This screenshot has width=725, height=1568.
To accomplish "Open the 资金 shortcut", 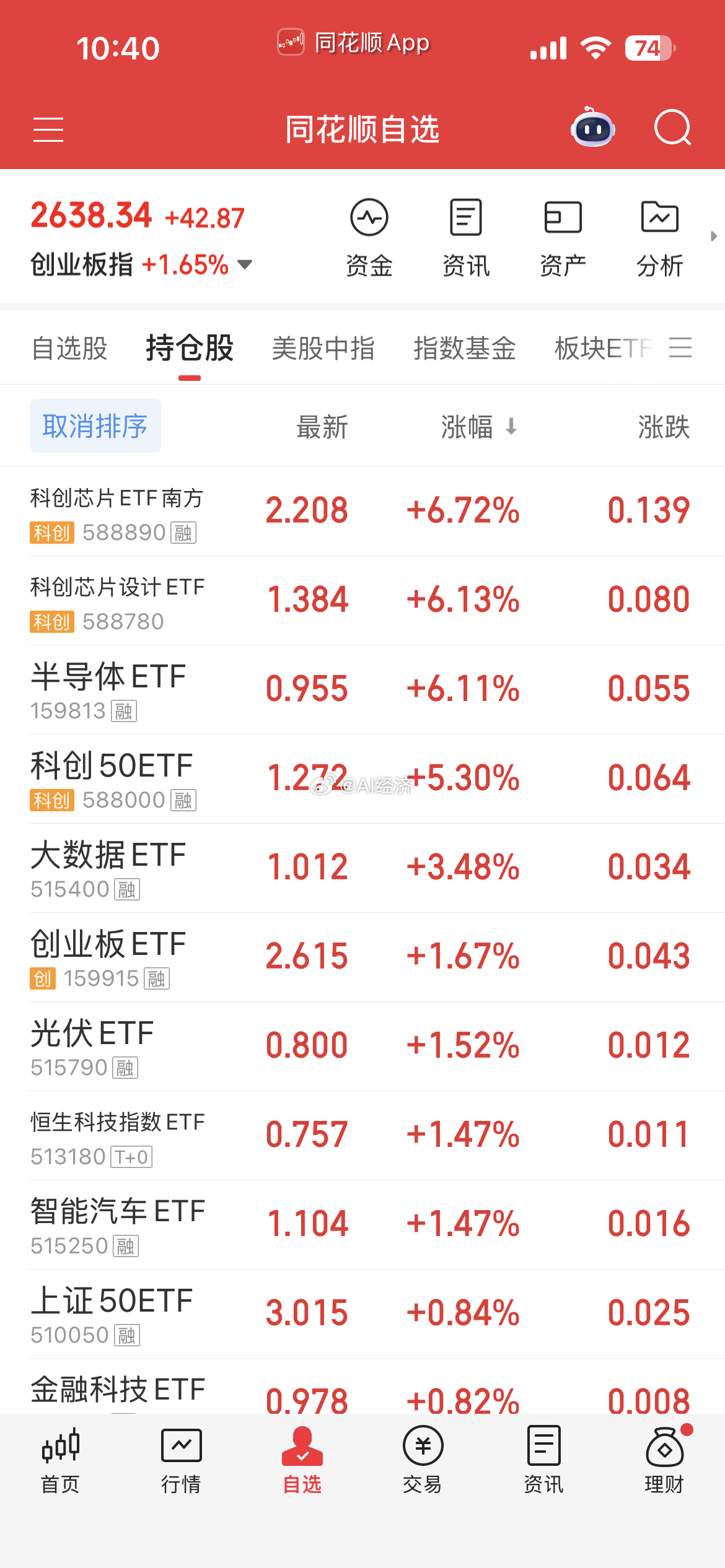I will click(x=369, y=238).
